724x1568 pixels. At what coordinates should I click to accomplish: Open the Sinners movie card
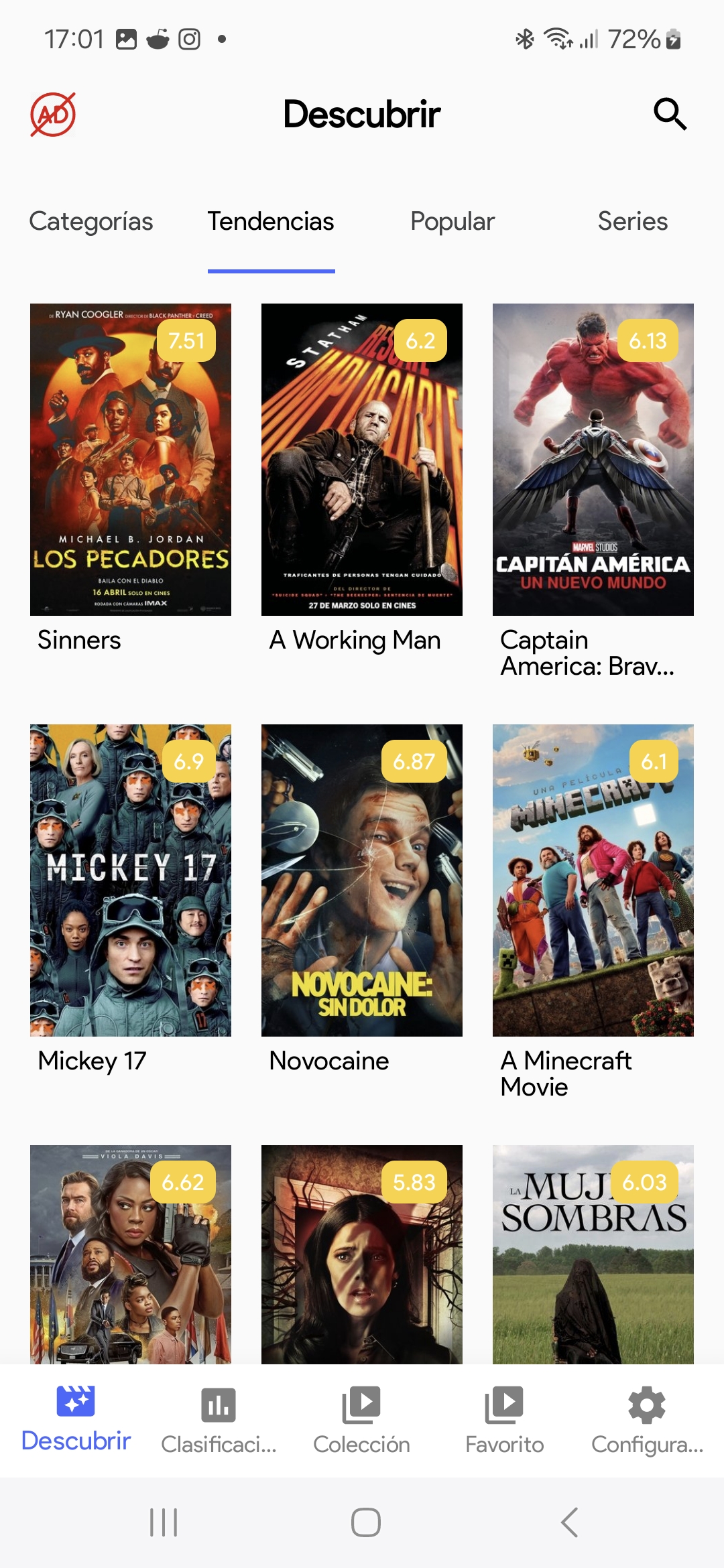[x=131, y=460]
